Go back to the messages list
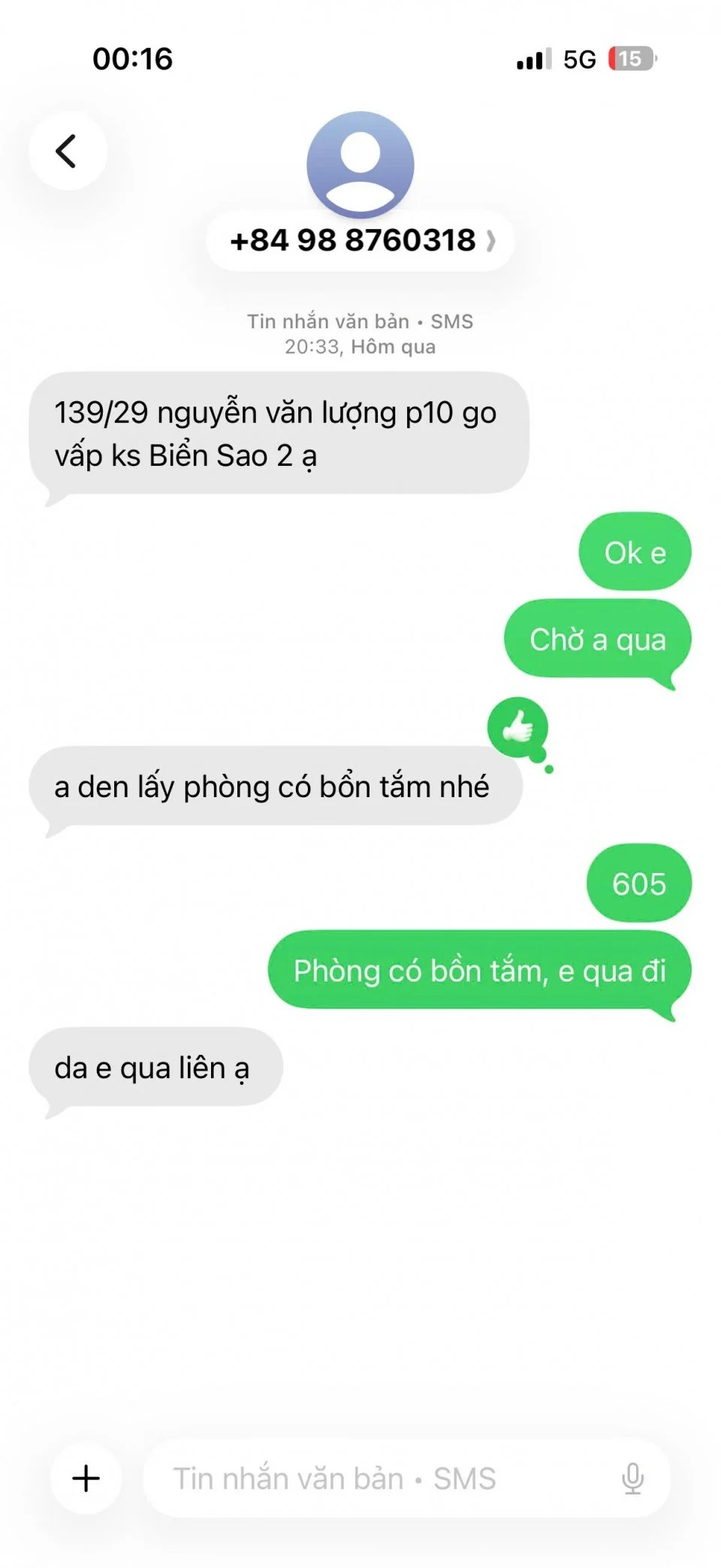 pyautogui.click(x=67, y=151)
